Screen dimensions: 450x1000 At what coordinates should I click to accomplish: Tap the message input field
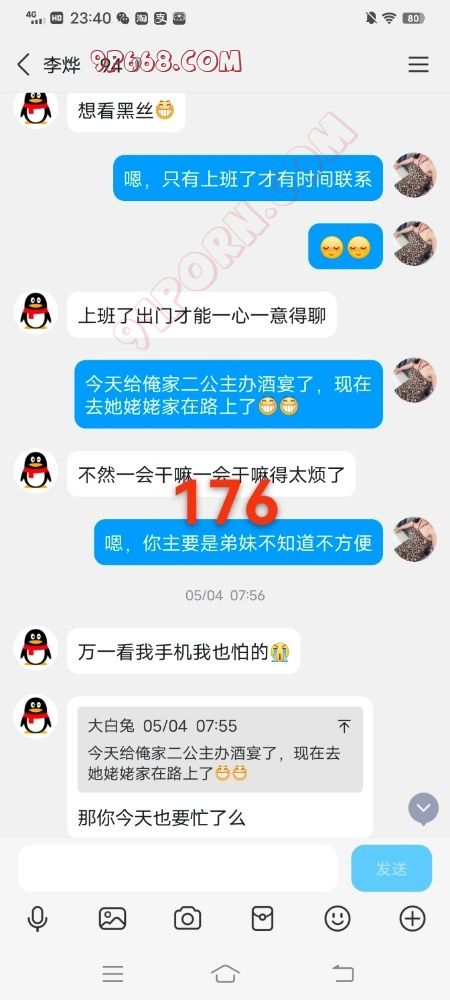coord(178,868)
